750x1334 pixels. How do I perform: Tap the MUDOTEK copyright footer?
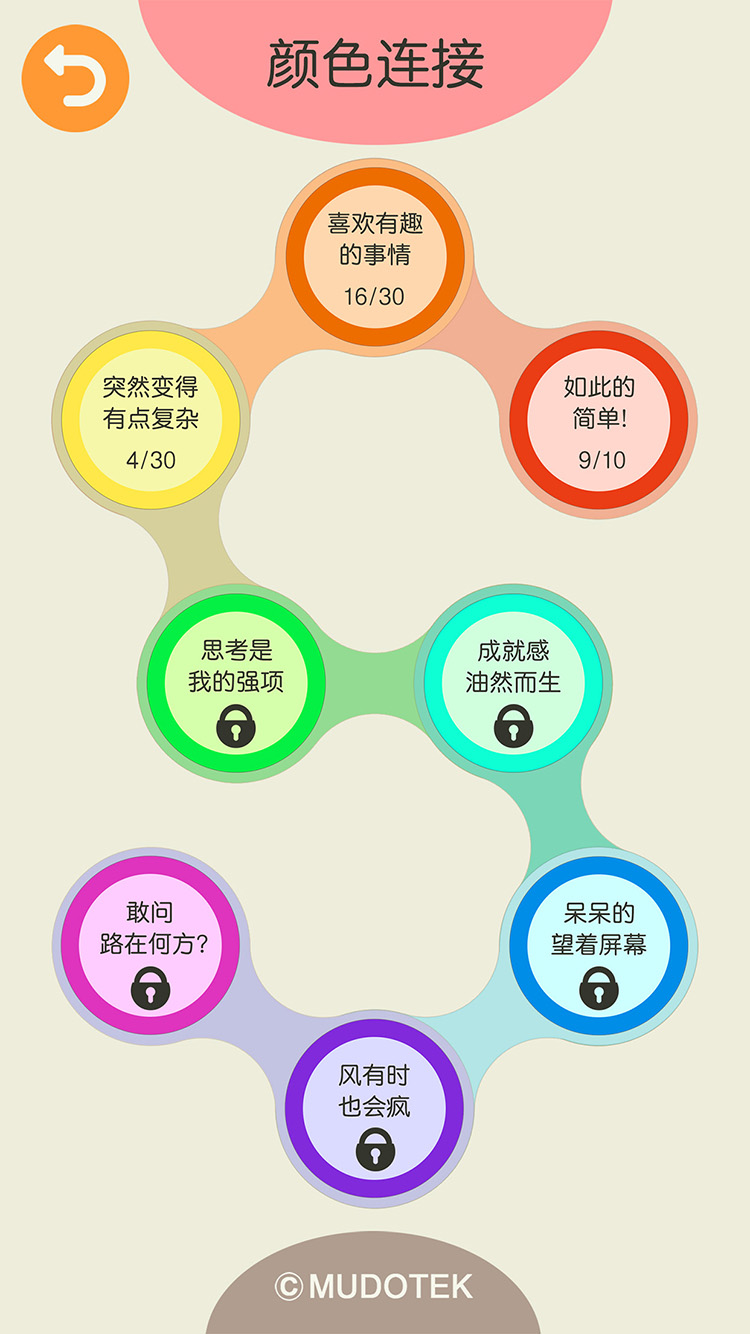pos(374,1285)
